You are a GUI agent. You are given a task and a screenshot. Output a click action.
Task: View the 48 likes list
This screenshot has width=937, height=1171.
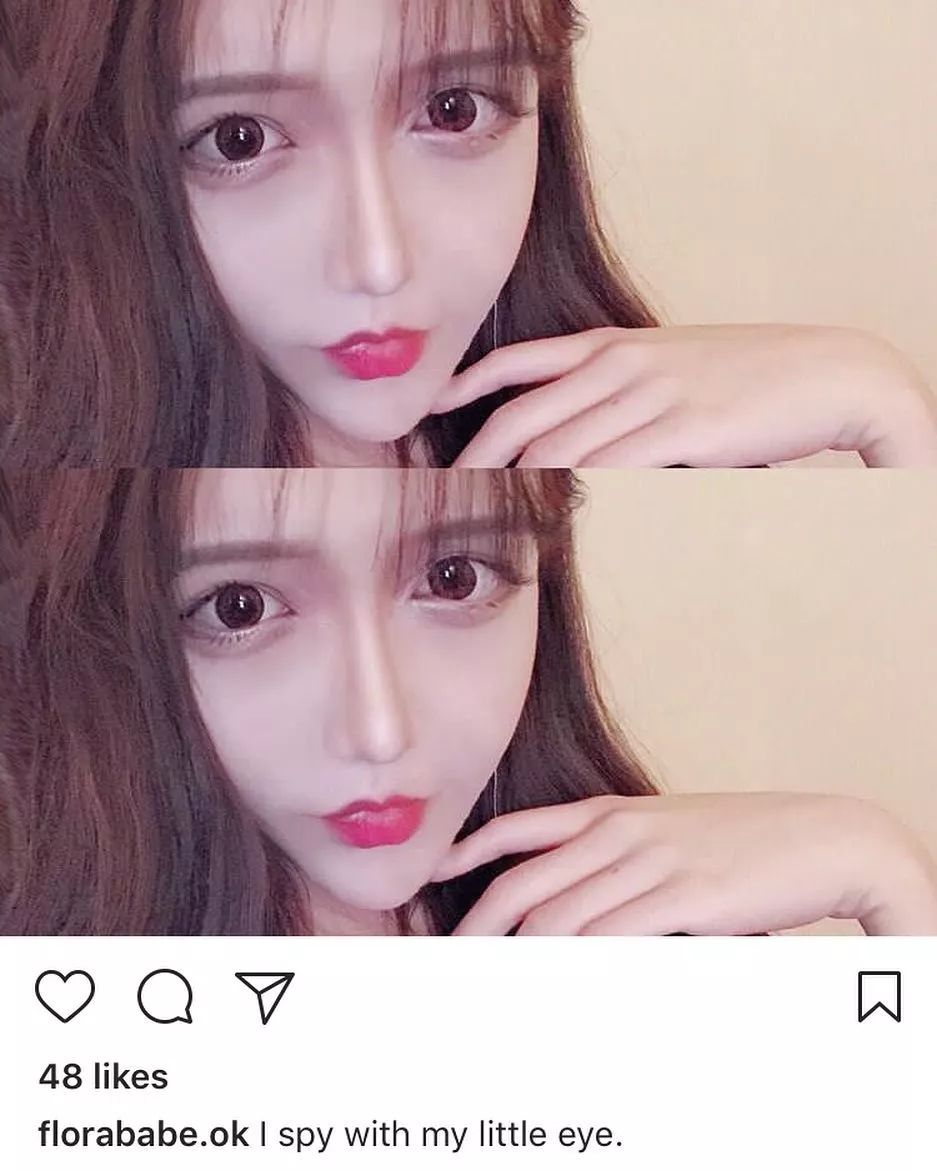(x=103, y=1077)
